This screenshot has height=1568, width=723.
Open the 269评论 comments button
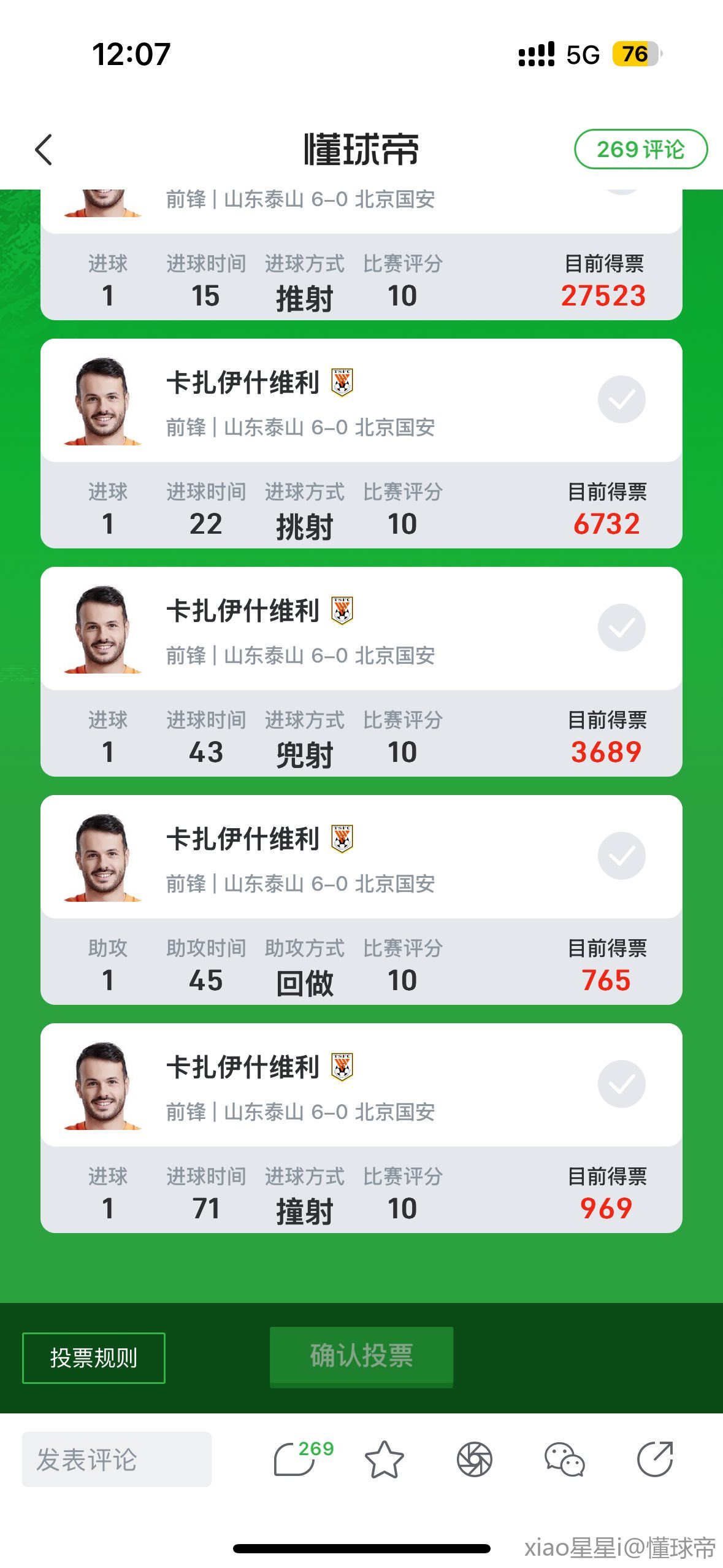(x=640, y=149)
